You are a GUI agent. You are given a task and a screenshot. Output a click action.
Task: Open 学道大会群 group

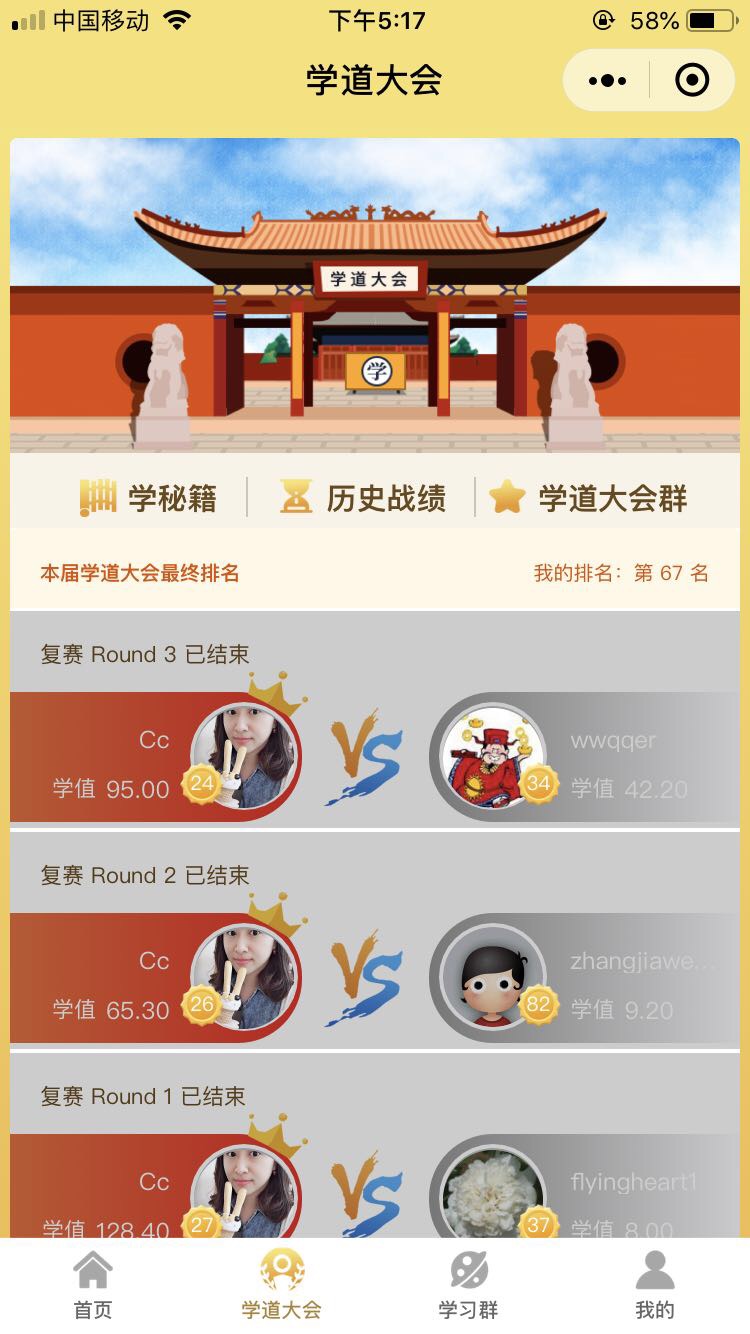[589, 497]
